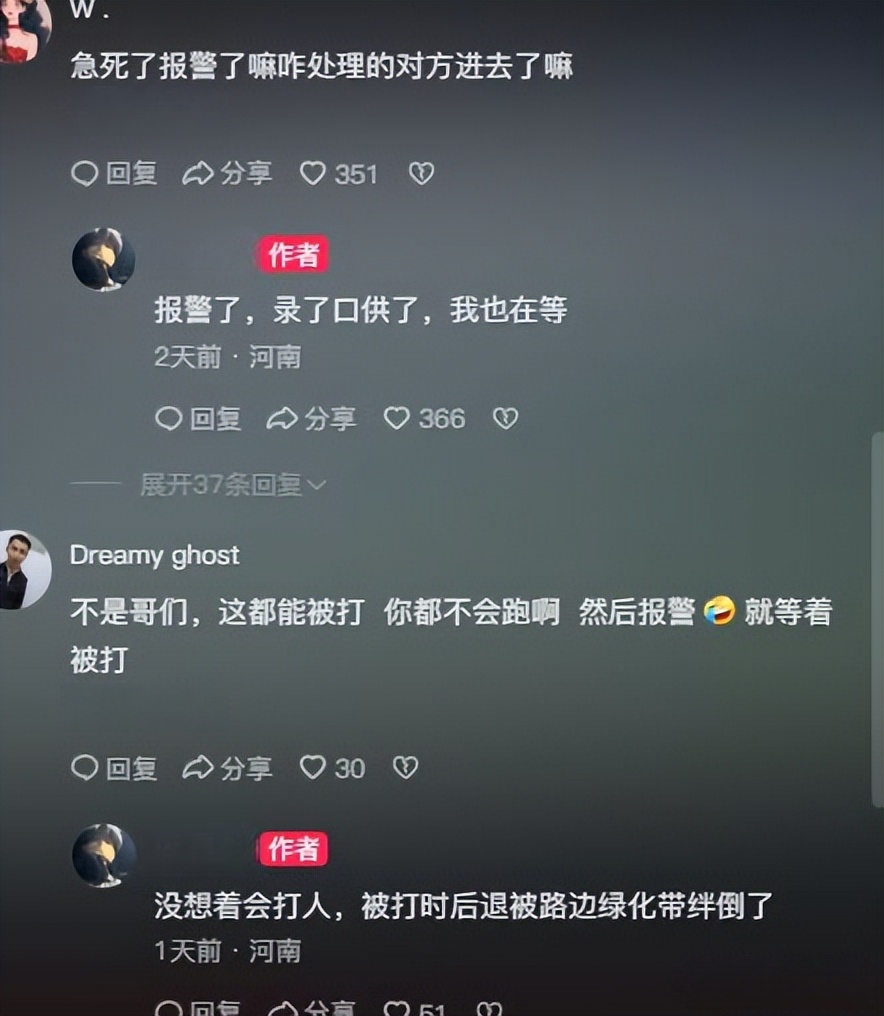
Task: Open author's avatar beside 绿化带 reply
Action: click(x=104, y=855)
